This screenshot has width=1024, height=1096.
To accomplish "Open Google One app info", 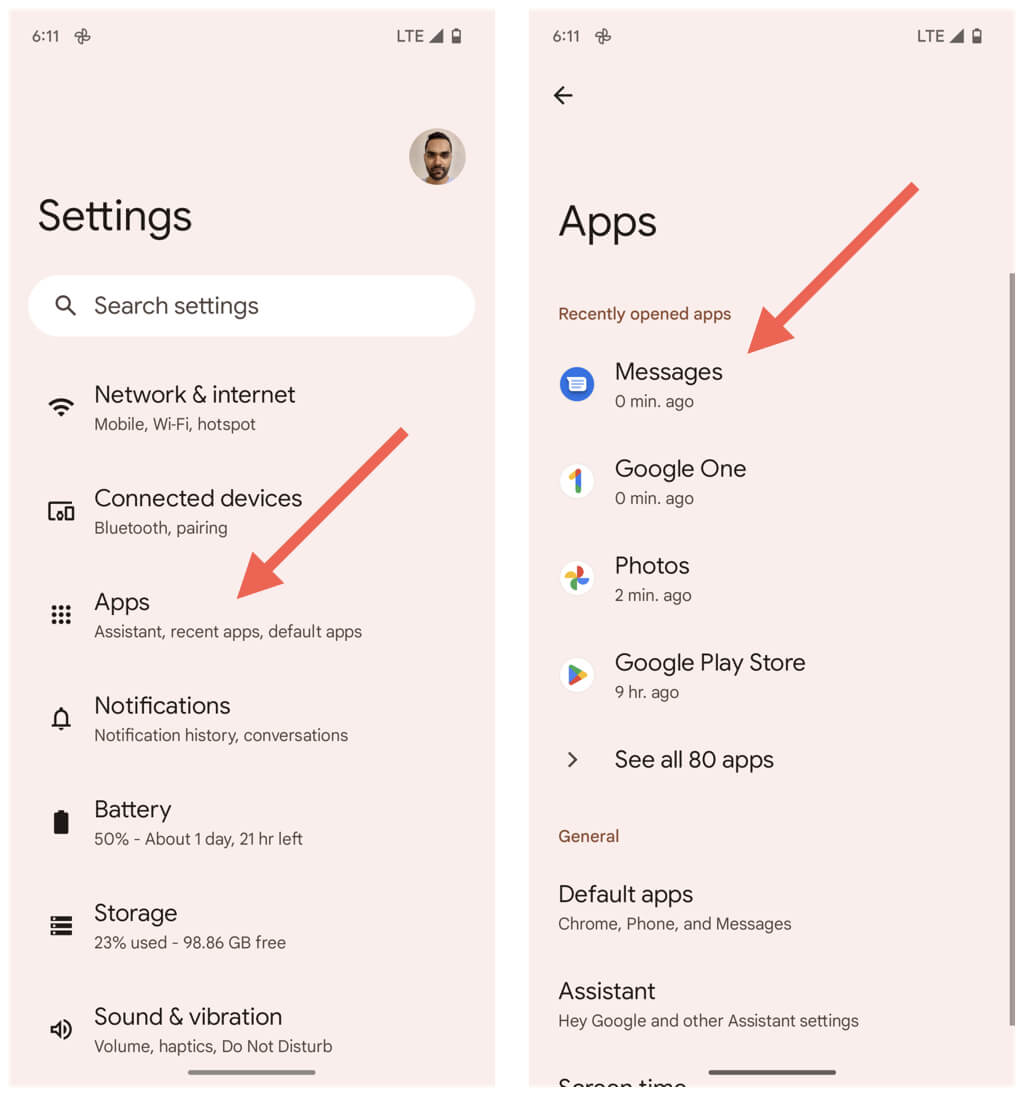I will point(680,481).
